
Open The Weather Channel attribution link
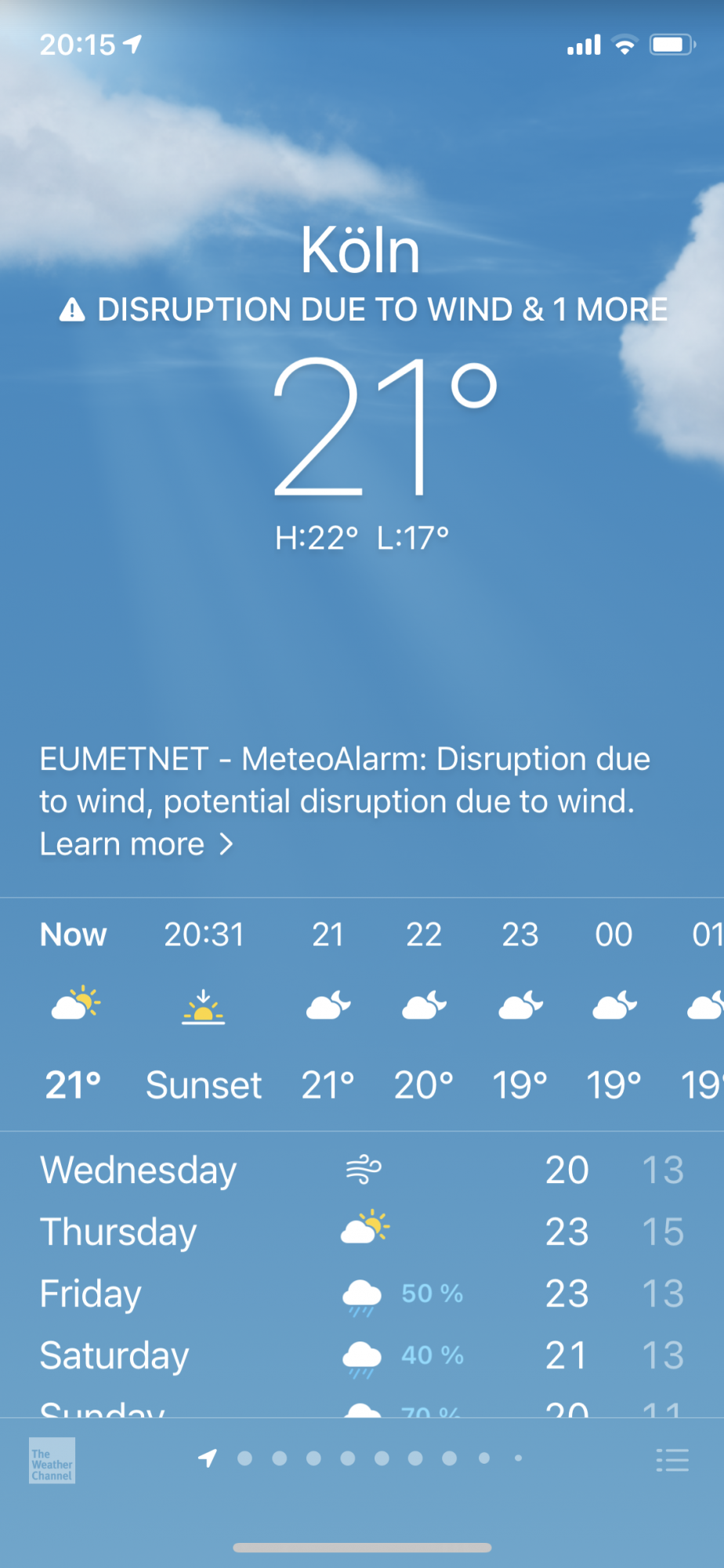52,1461
